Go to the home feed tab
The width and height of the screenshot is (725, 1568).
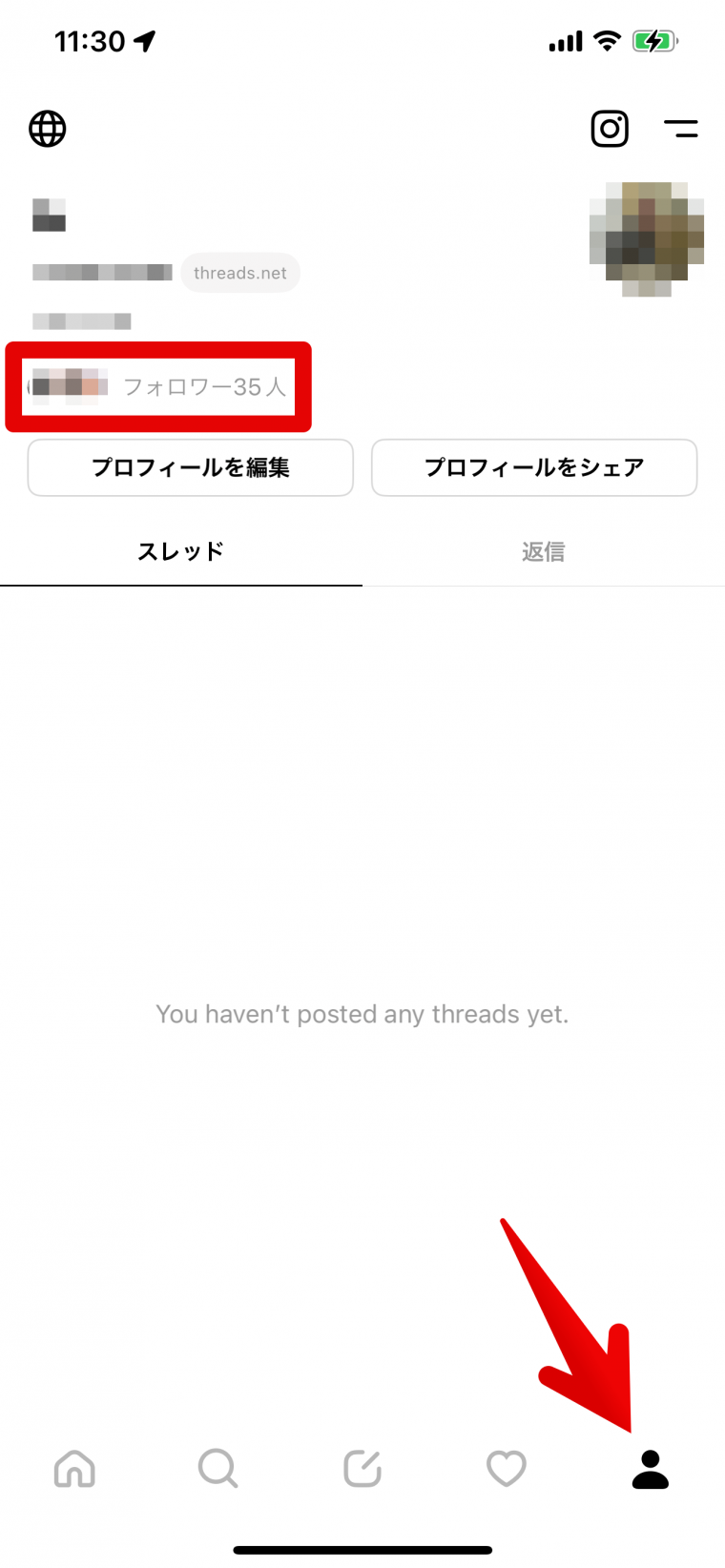[x=74, y=1469]
